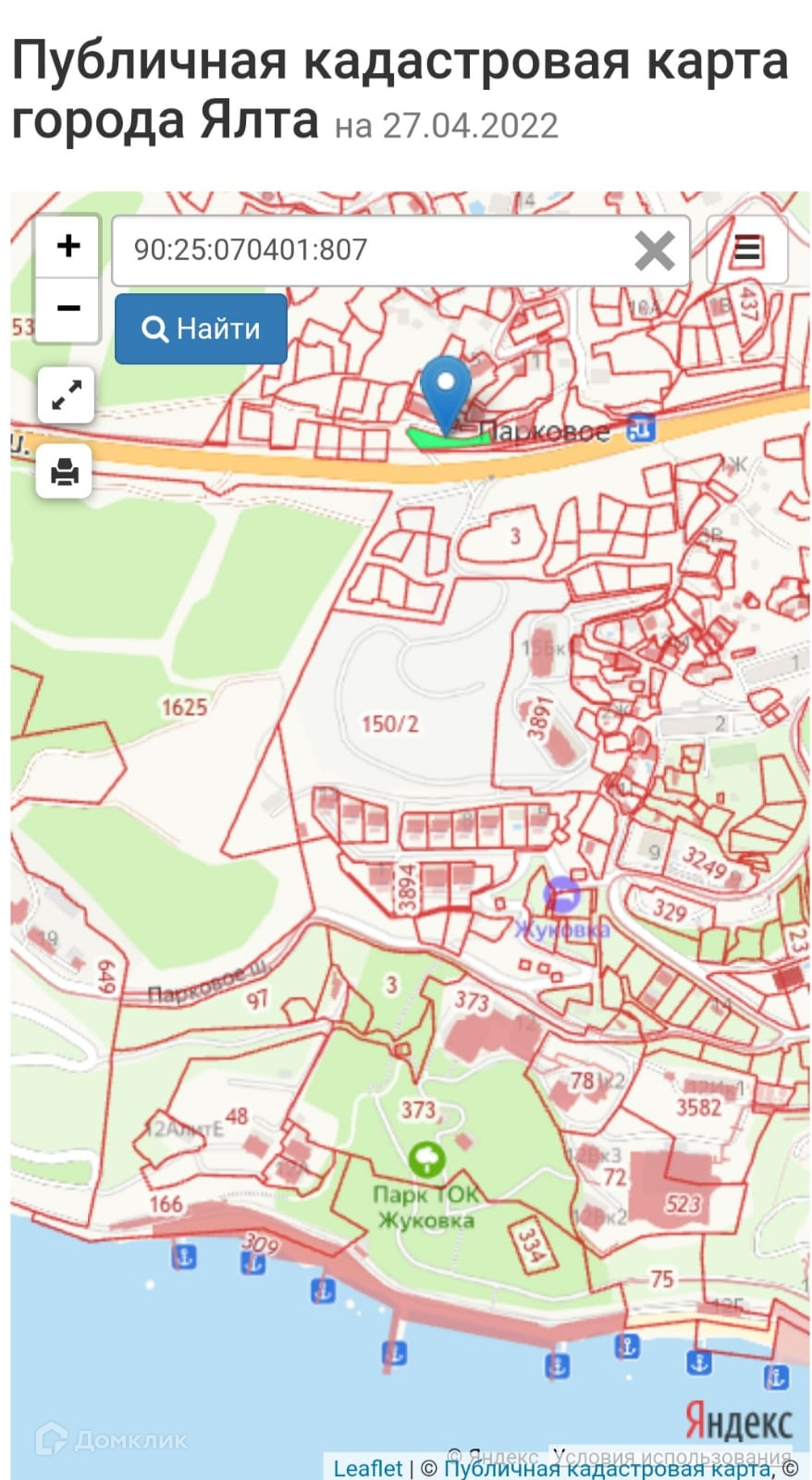
Task: Open the map layers menu
Action: 747,250
